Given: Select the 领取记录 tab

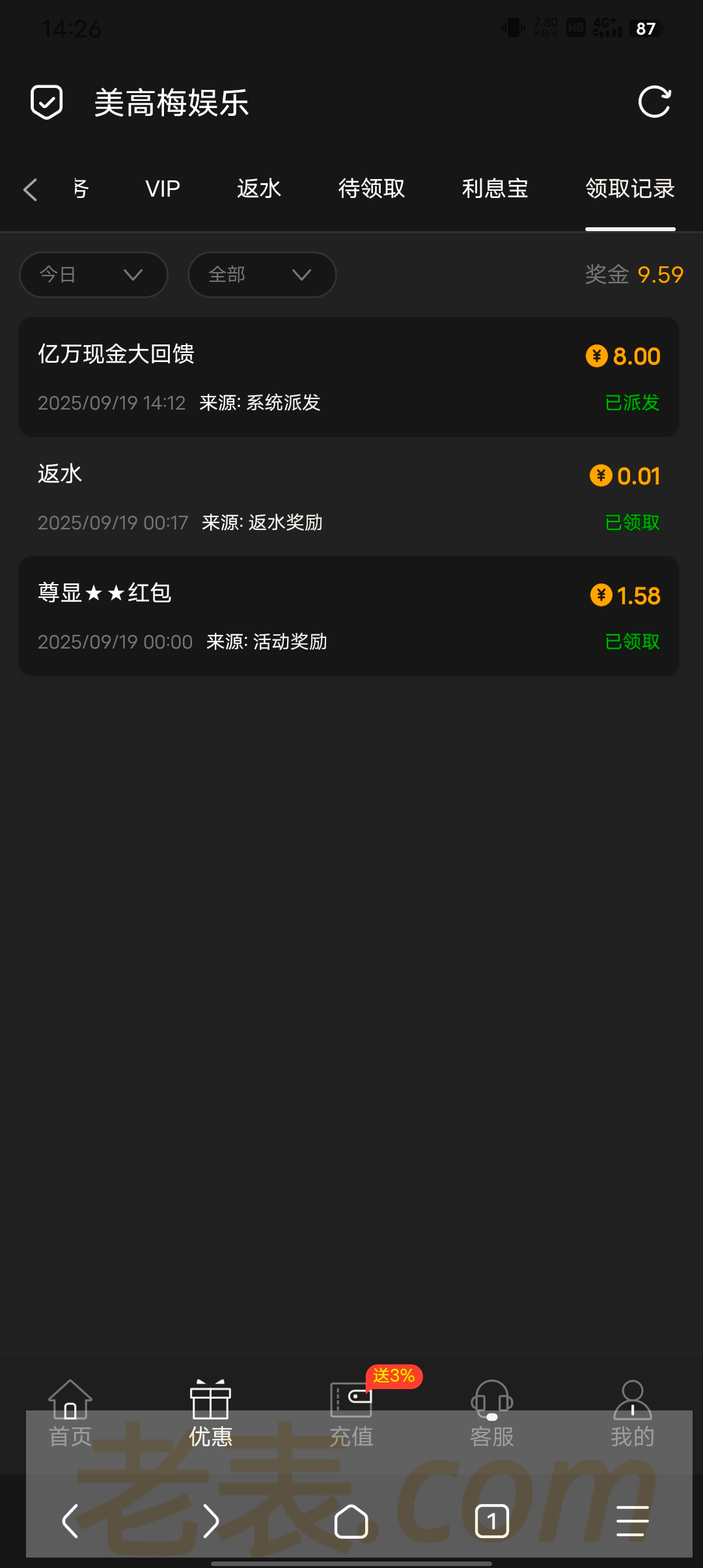Looking at the screenshot, I should (630, 189).
